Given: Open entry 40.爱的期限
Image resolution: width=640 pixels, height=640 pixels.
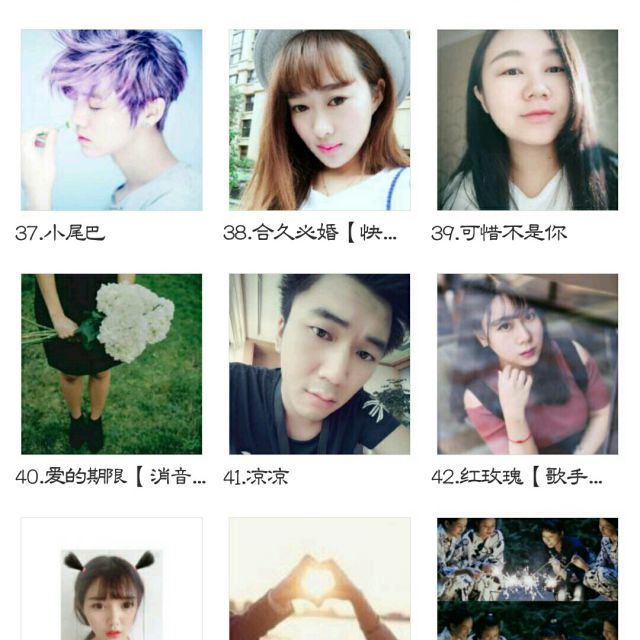Looking at the screenshot, I should tap(111, 364).
